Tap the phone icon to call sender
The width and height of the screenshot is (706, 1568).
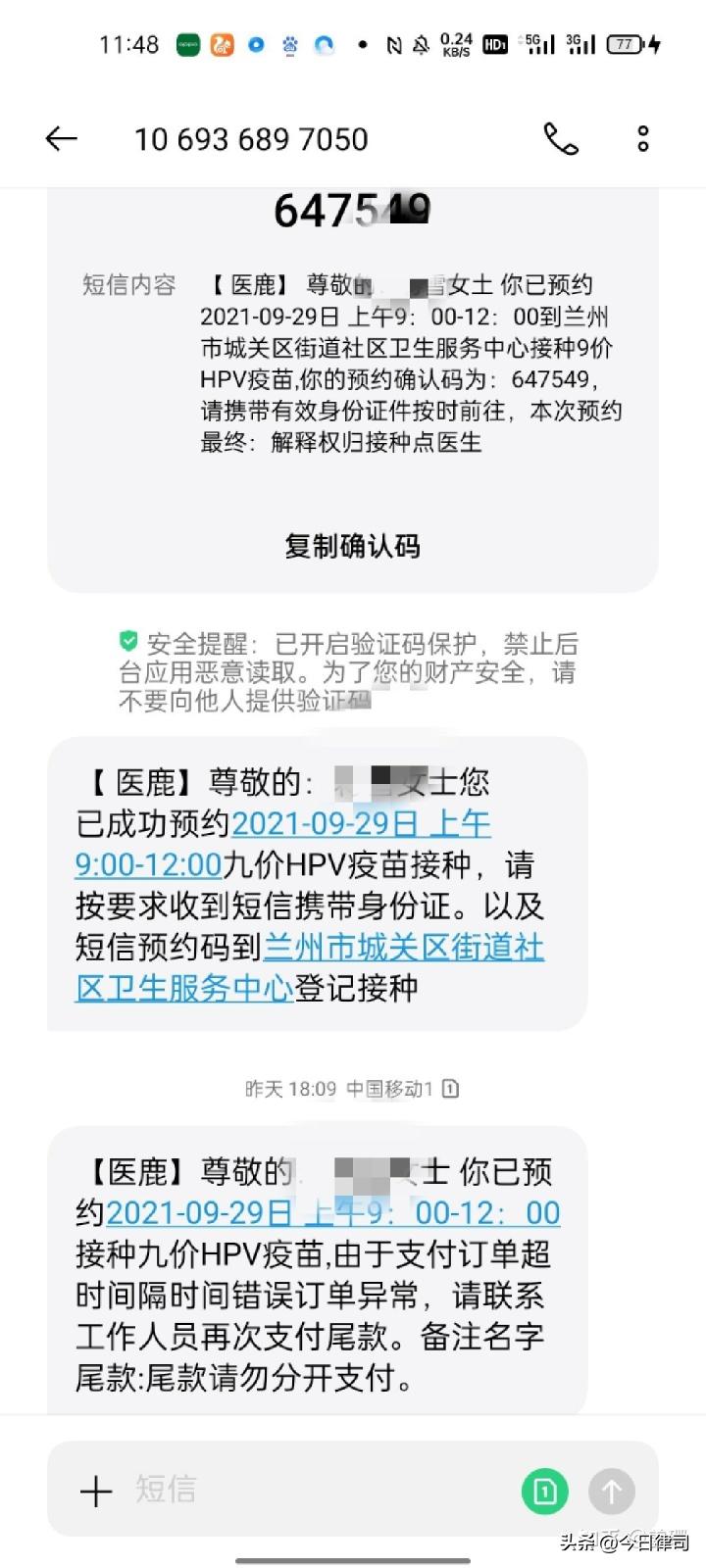coord(561,138)
